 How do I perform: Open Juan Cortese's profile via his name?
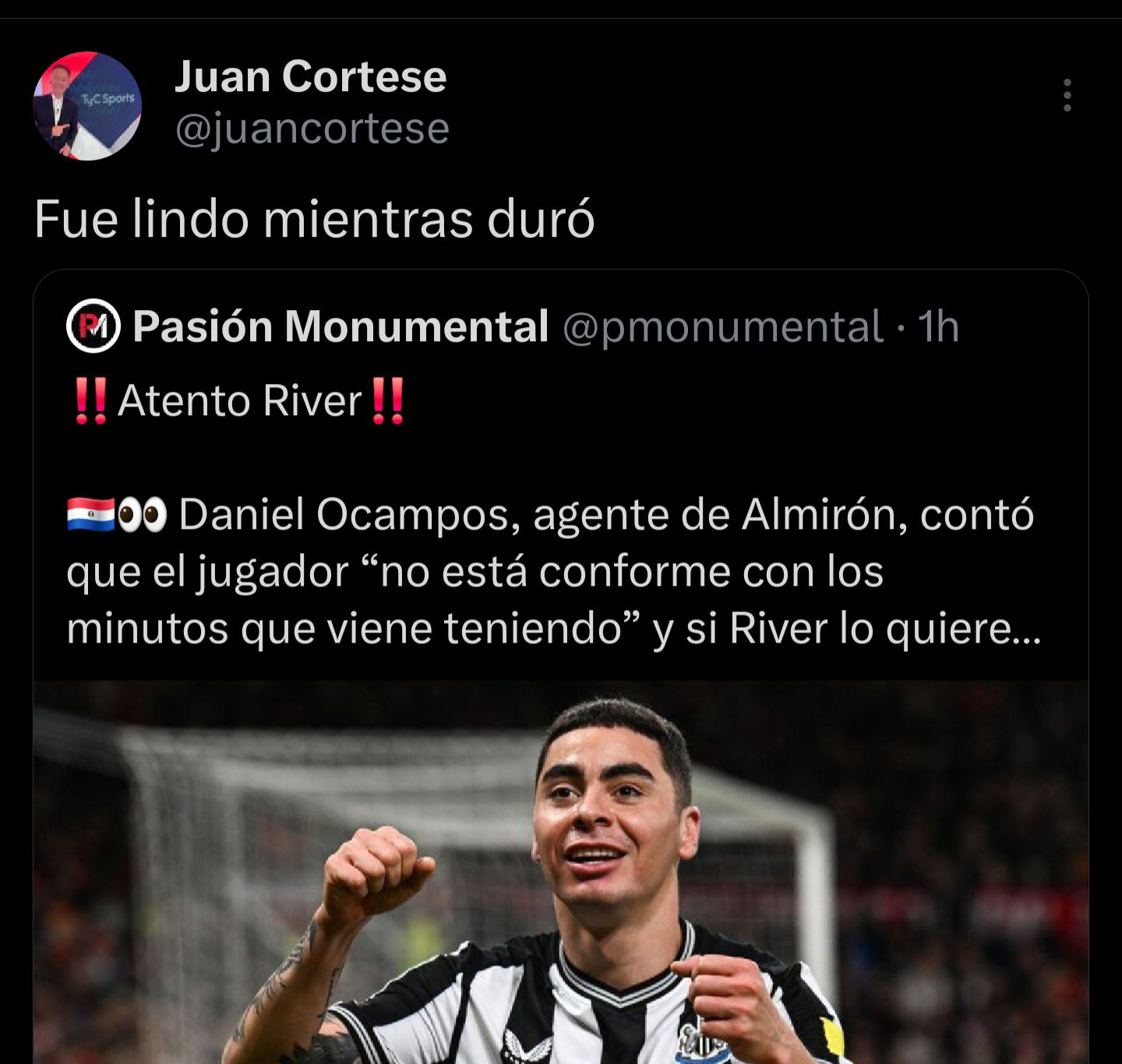(310, 76)
